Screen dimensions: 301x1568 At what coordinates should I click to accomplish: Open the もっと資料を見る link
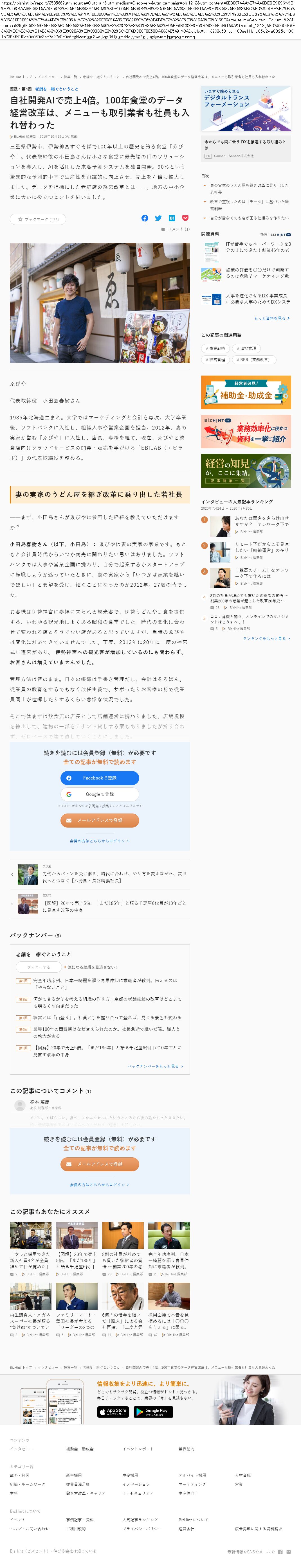272,318
